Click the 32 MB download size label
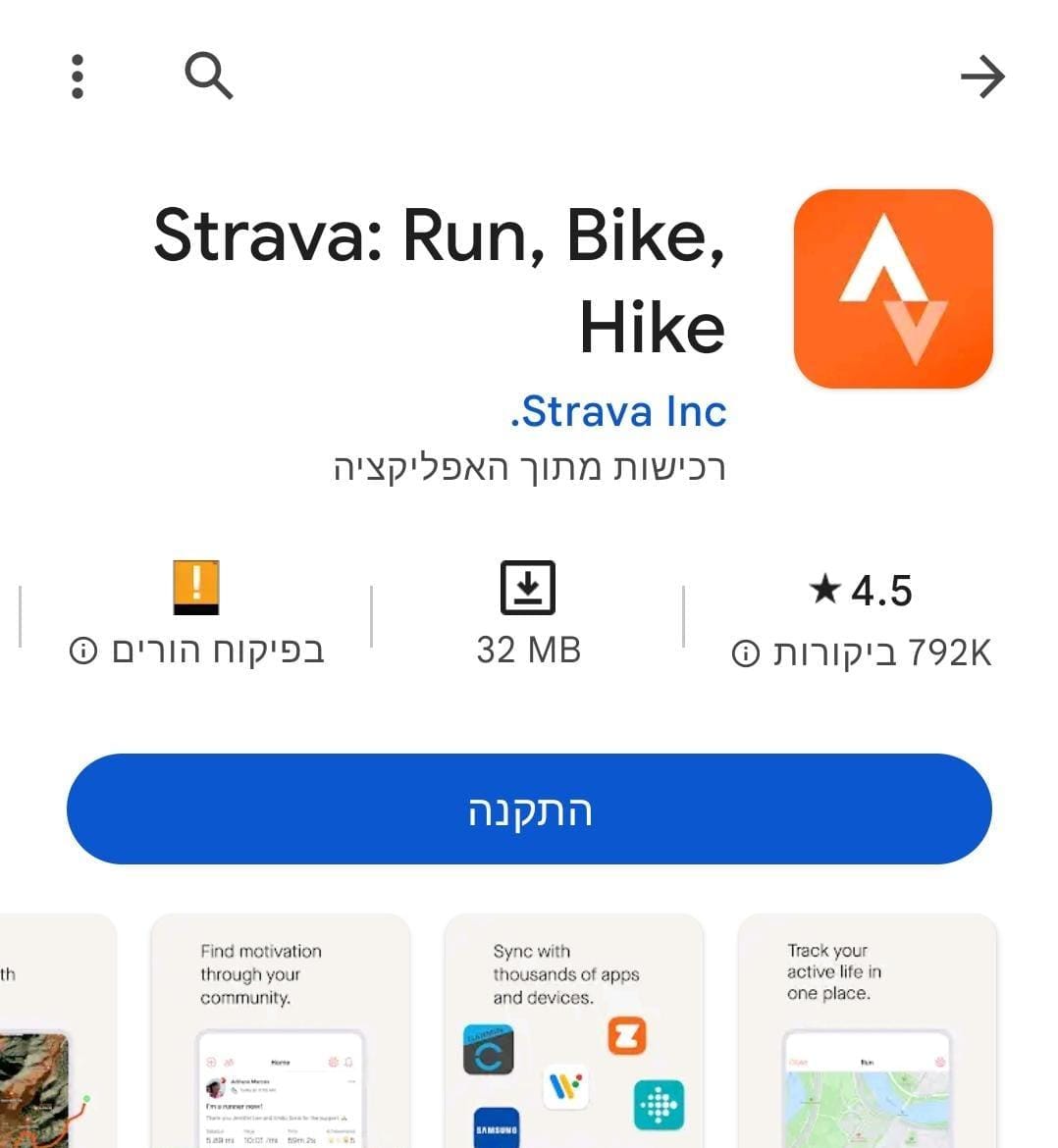This screenshot has height=1148, width=1058. click(x=528, y=649)
